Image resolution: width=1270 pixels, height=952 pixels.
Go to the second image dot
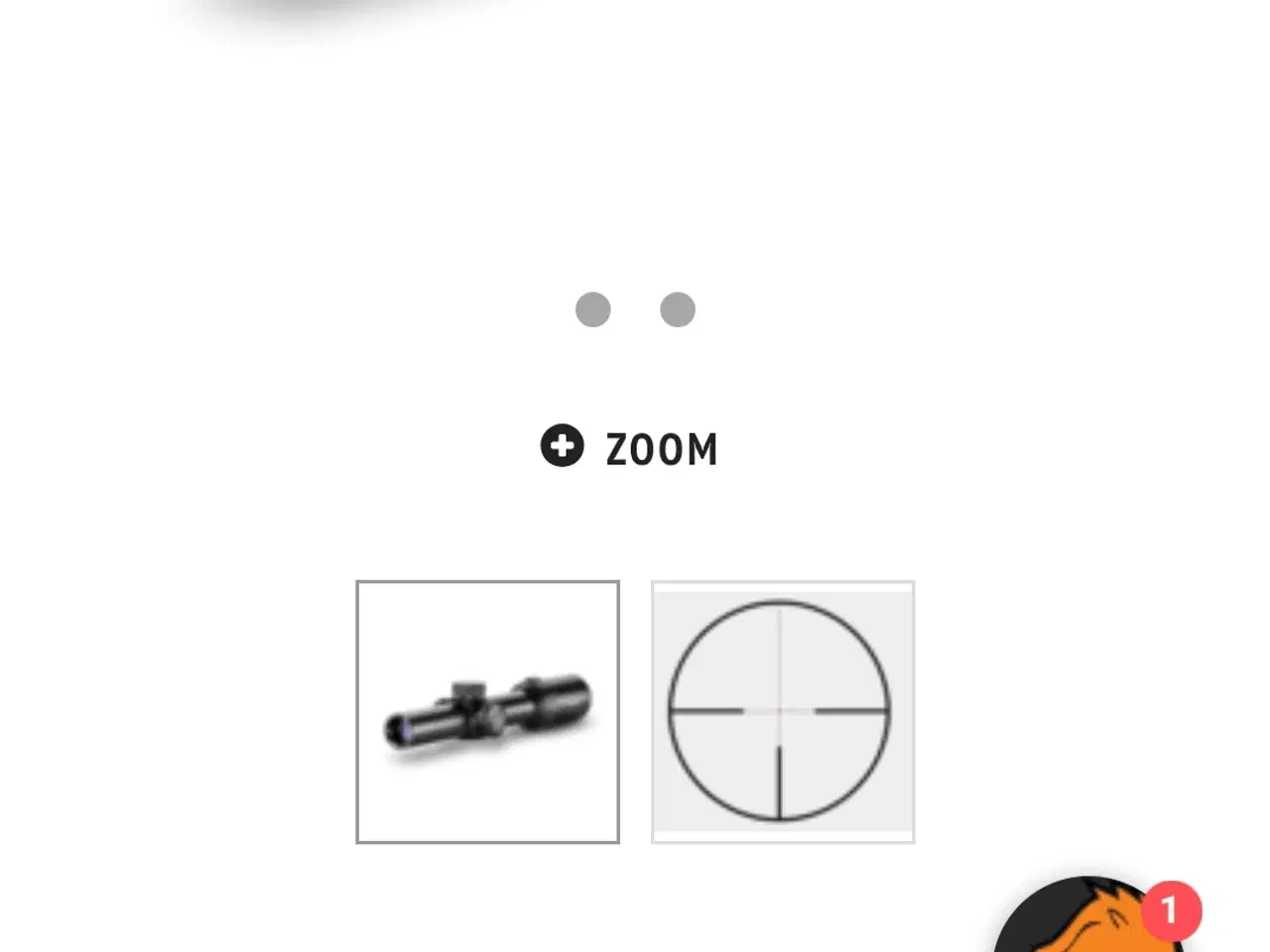[678, 309]
